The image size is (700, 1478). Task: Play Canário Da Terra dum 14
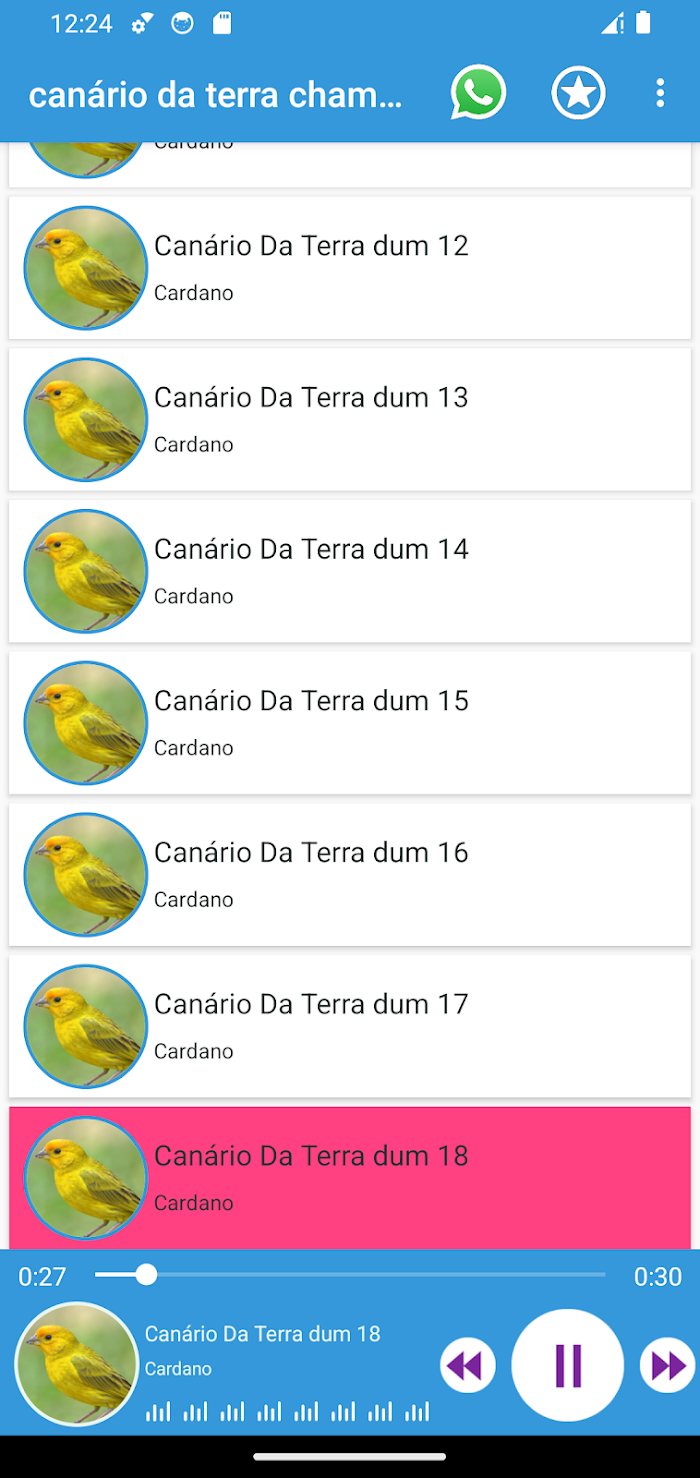[350, 571]
